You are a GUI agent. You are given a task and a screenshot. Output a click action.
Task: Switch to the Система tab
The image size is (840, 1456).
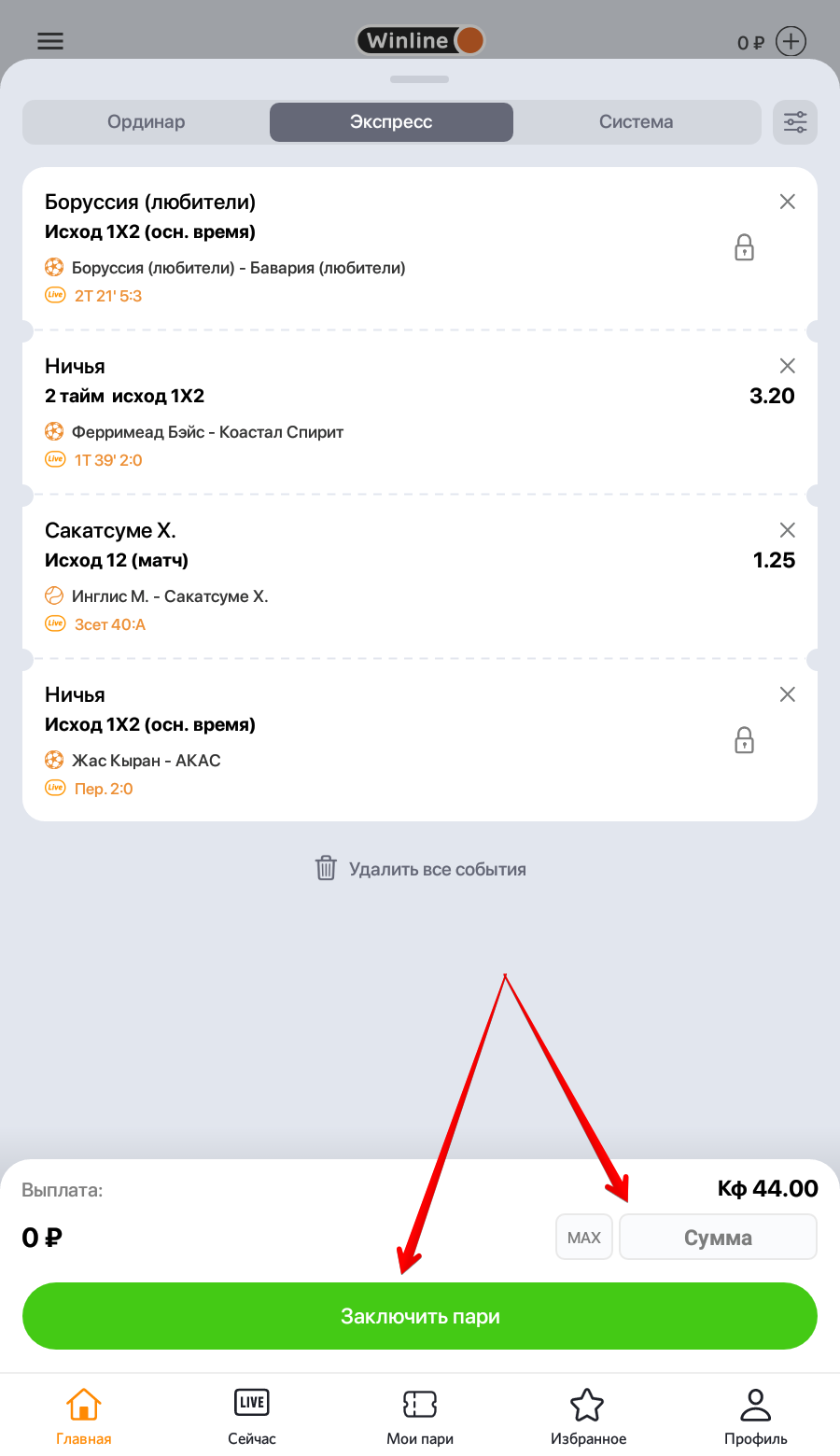click(636, 122)
